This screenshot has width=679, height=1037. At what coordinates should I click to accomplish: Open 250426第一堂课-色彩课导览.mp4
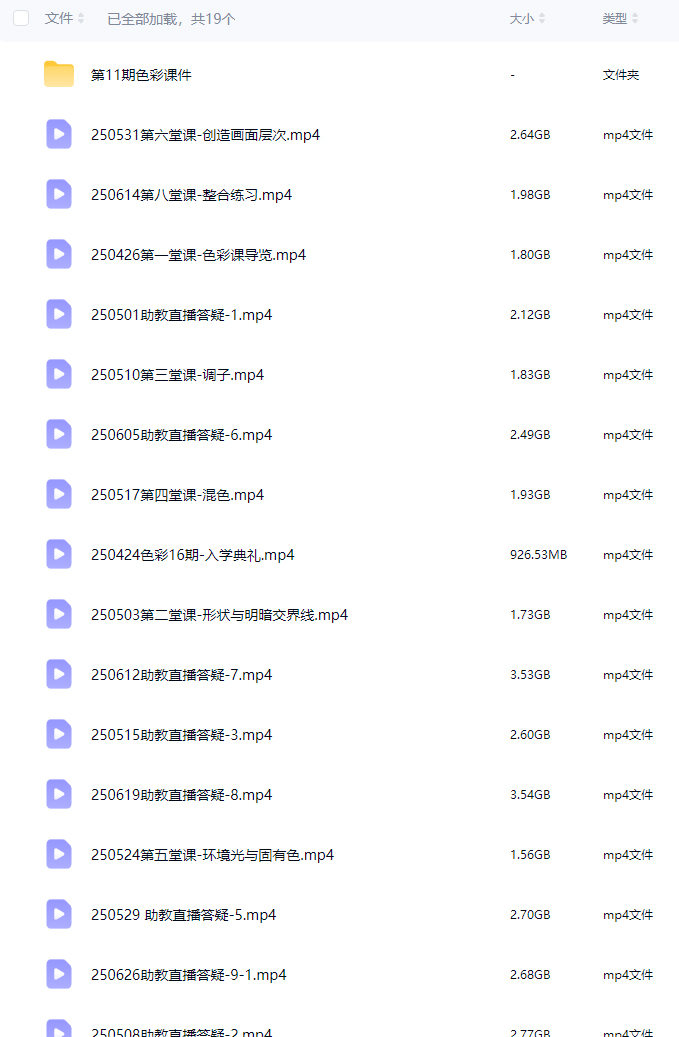point(198,255)
